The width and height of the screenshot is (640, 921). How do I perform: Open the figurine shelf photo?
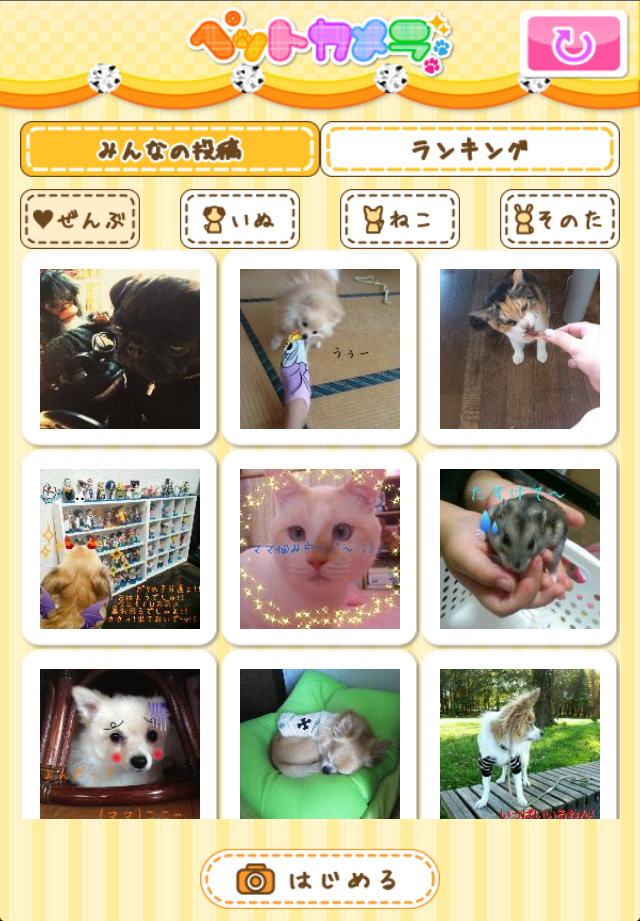tap(120, 548)
